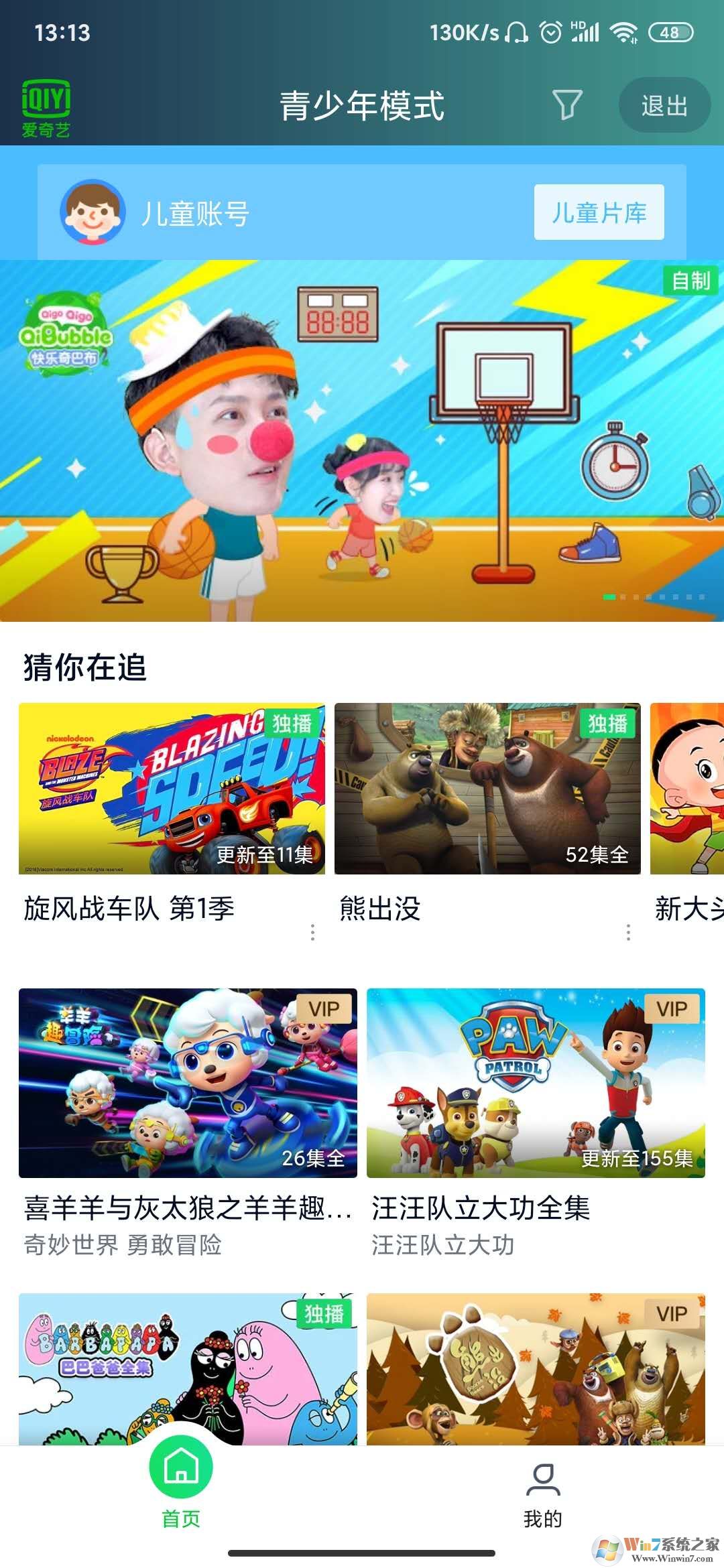The width and height of the screenshot is (724, 1568).
Task: Open more options for 熊出没
Action: coord(628,932)
